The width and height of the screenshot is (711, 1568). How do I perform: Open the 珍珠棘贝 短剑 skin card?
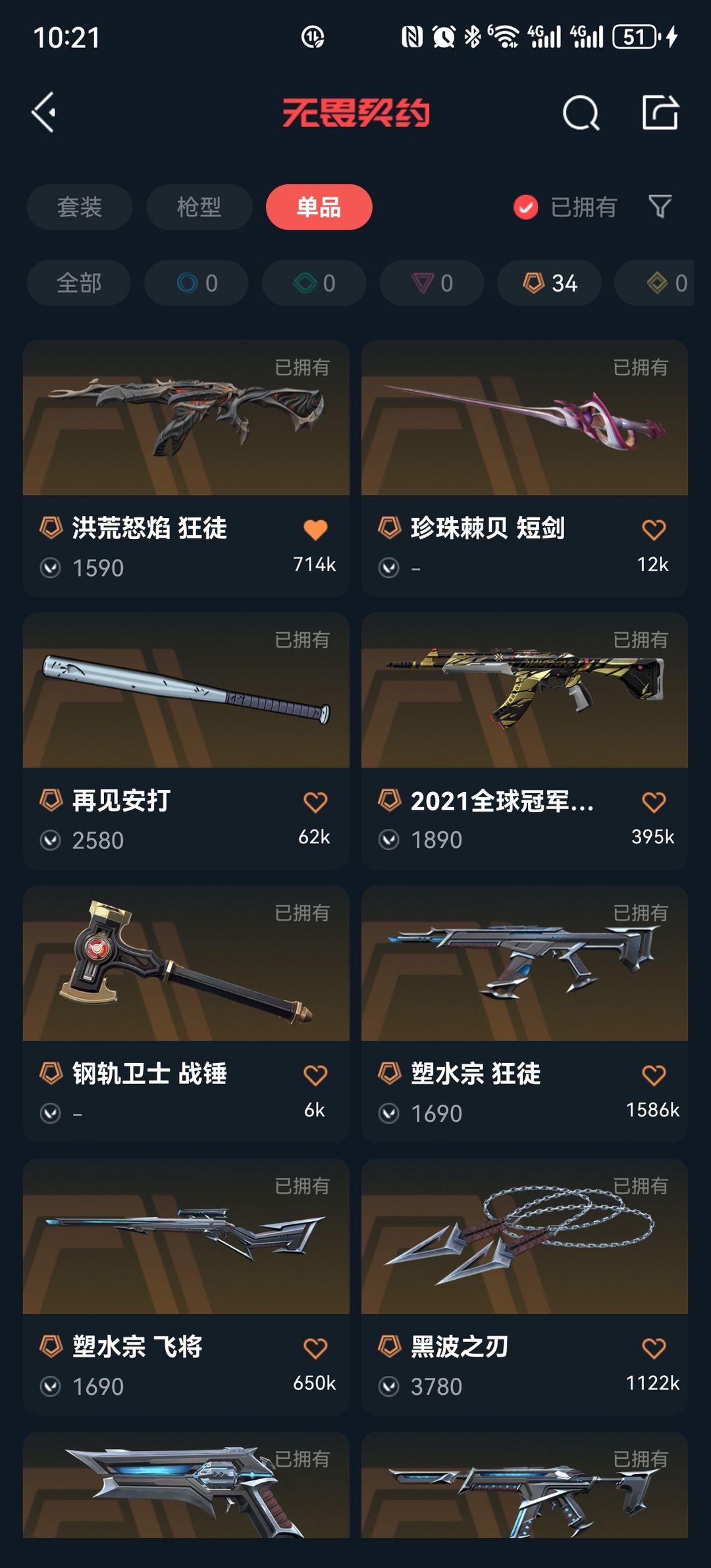click(525, 469)
